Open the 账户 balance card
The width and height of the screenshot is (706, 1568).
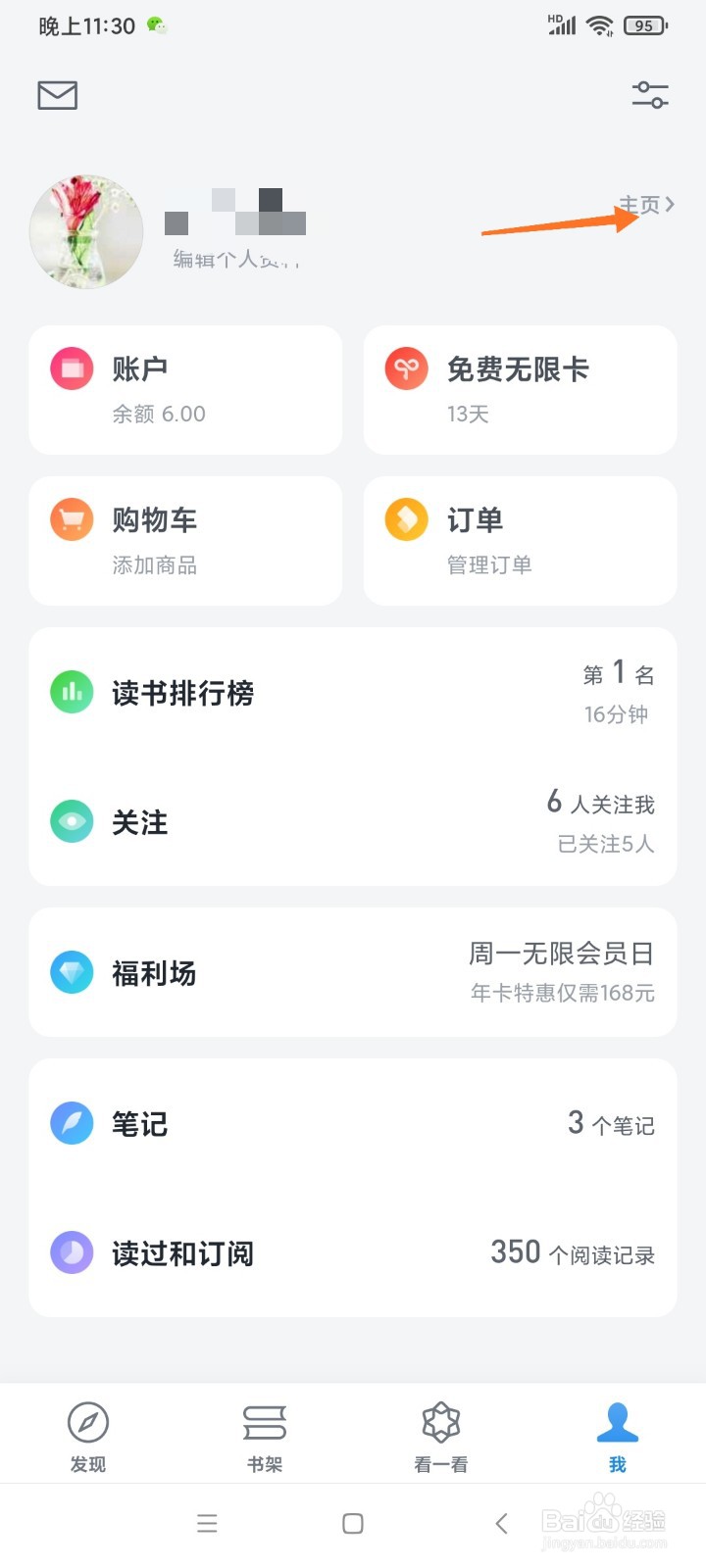(185, 390)
